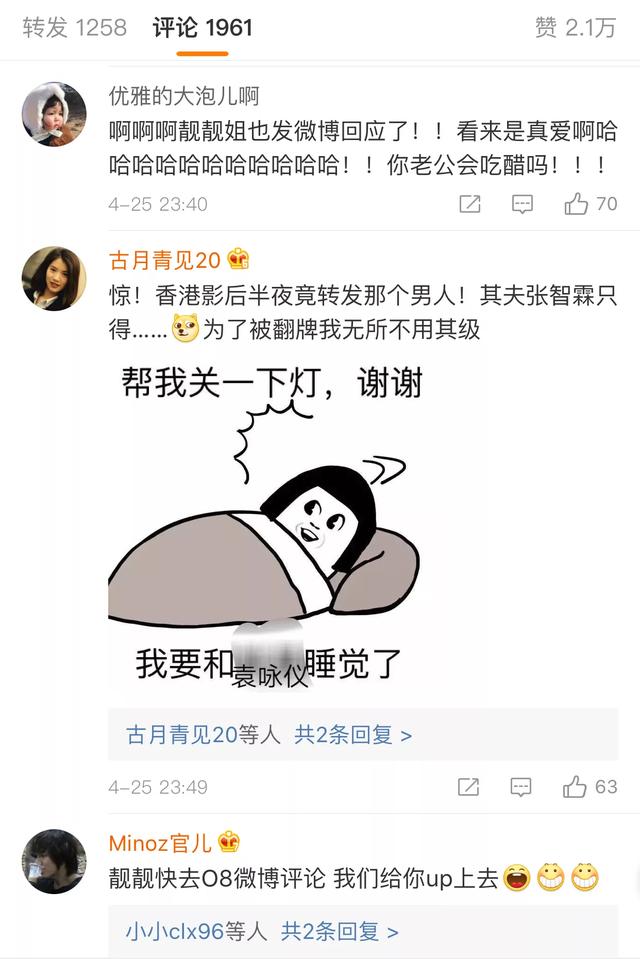Switch to the 转发 1258 tab
Viewport: 640px width, 959px height.
75,27
